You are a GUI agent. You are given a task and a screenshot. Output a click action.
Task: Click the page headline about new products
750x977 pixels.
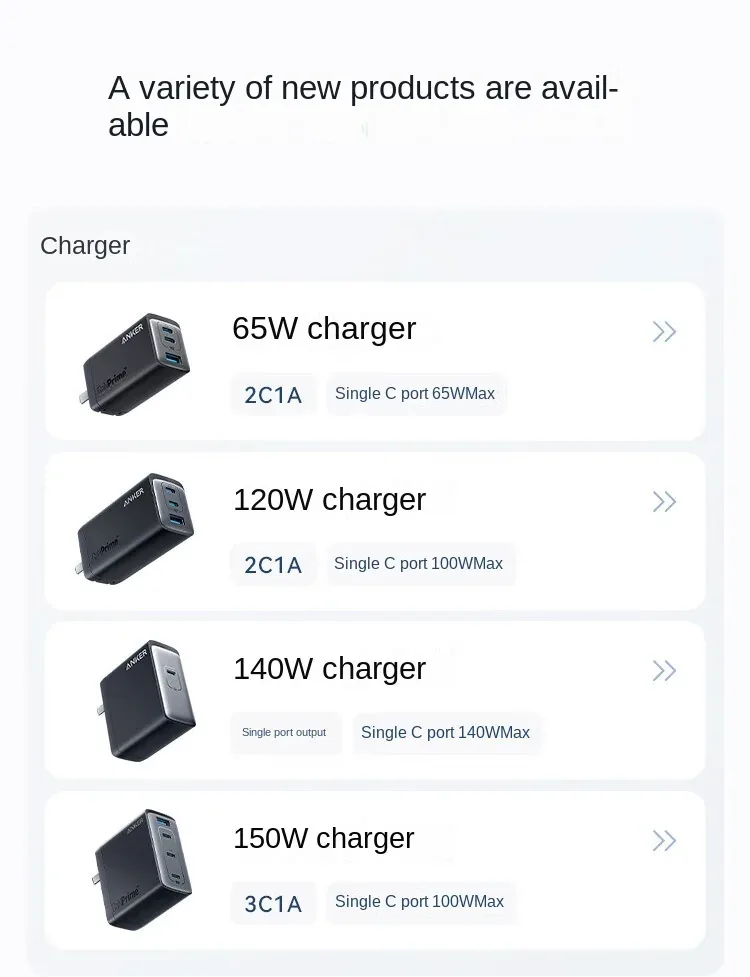(x=364, y=106)
